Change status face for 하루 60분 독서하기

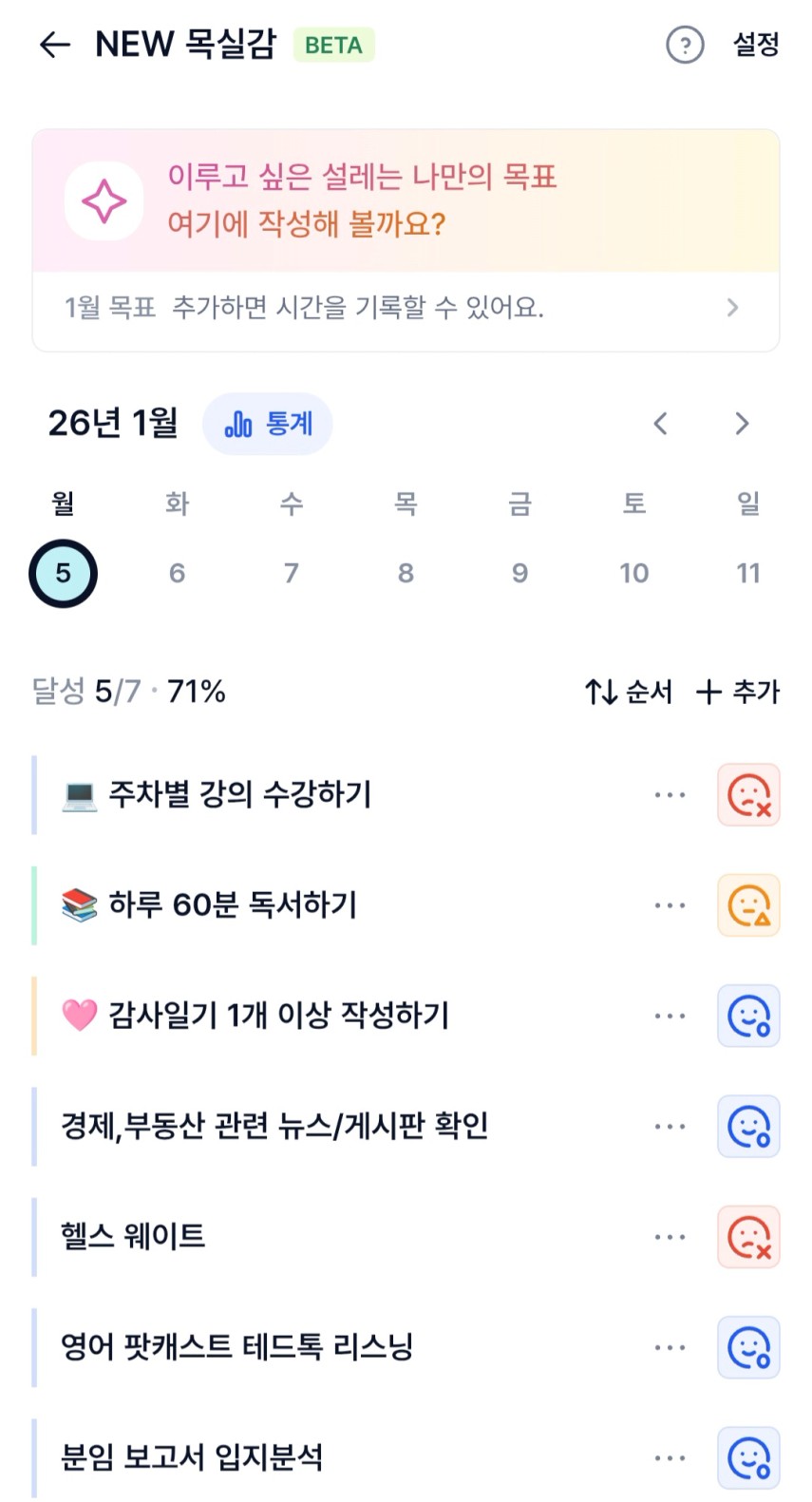coord(748,905)
